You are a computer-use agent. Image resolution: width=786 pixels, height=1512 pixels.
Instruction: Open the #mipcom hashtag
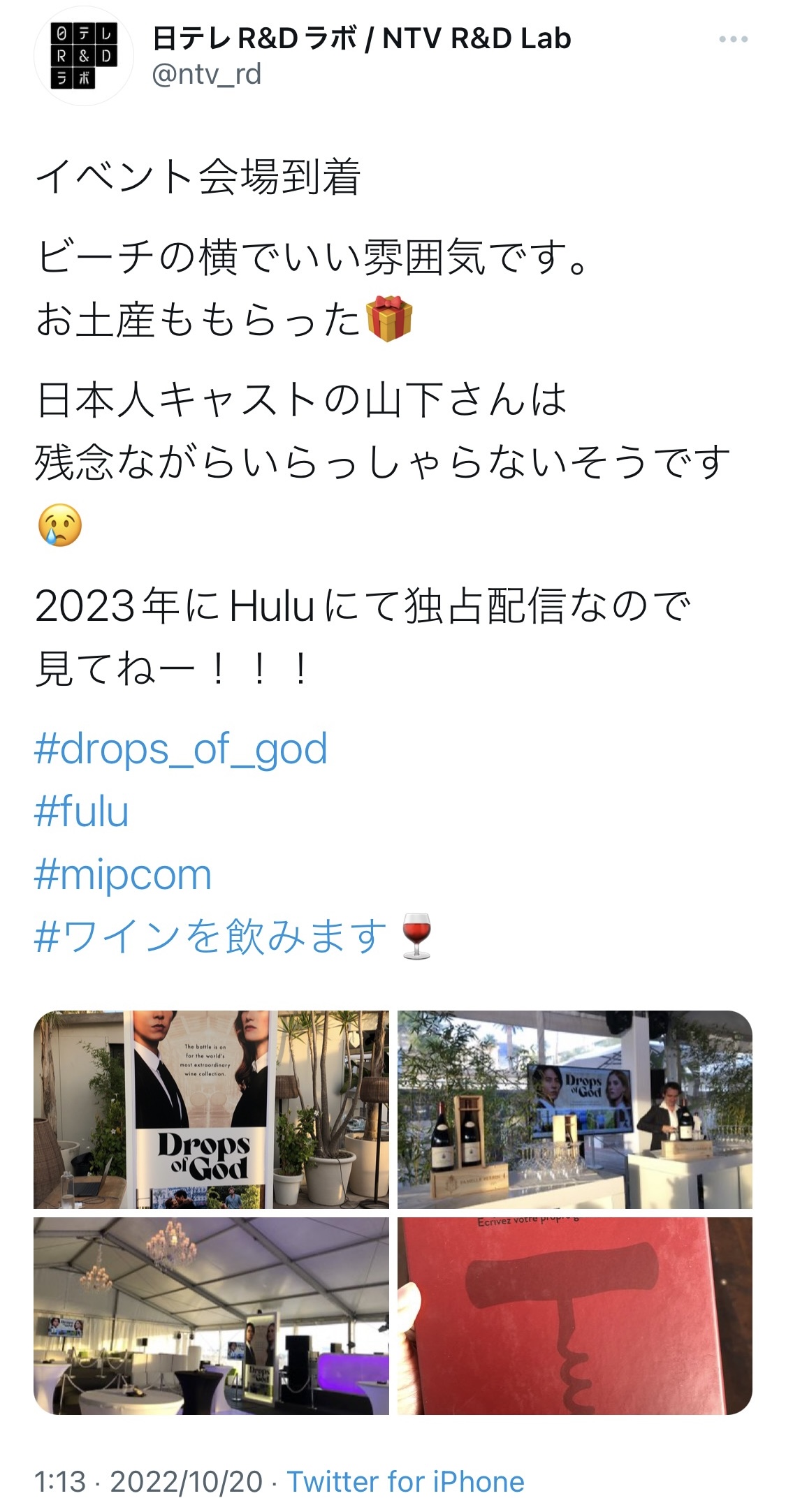(x=123, y=875)
